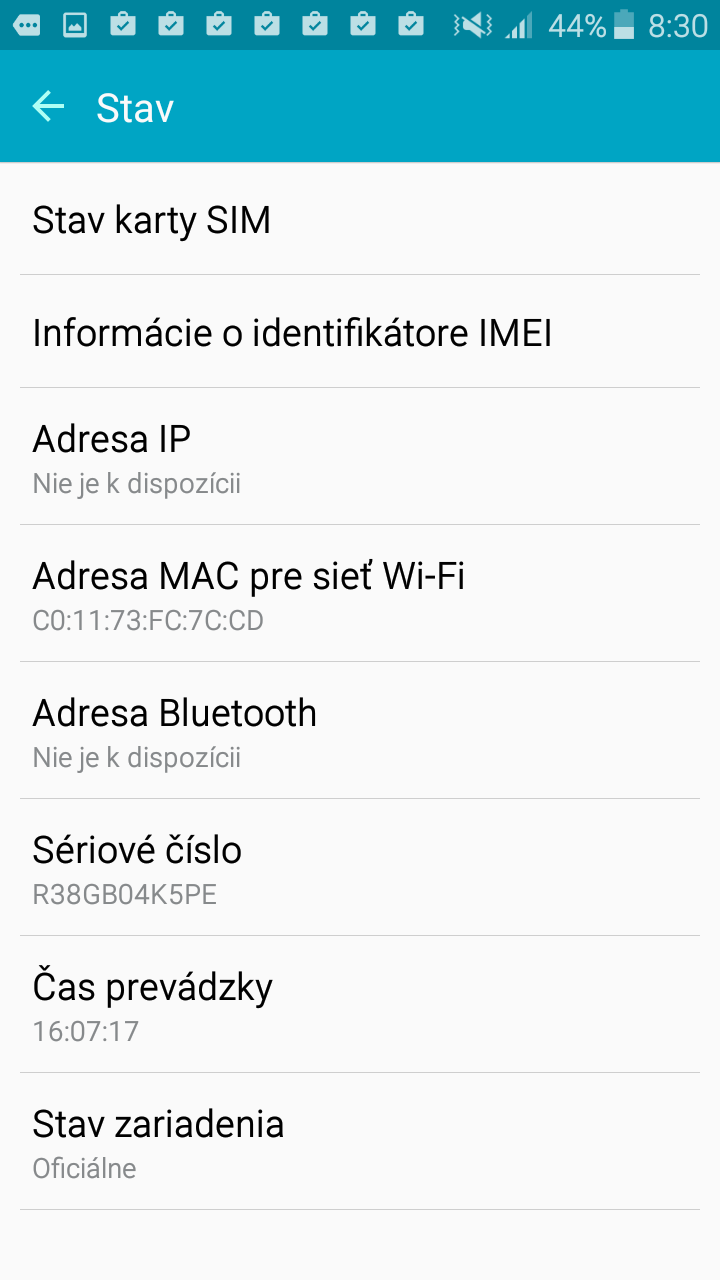Image resolution: width=720 pixels, height=1280 pixels.
Task: Select the Adresa IP row
Action: [x=360, y=456]
